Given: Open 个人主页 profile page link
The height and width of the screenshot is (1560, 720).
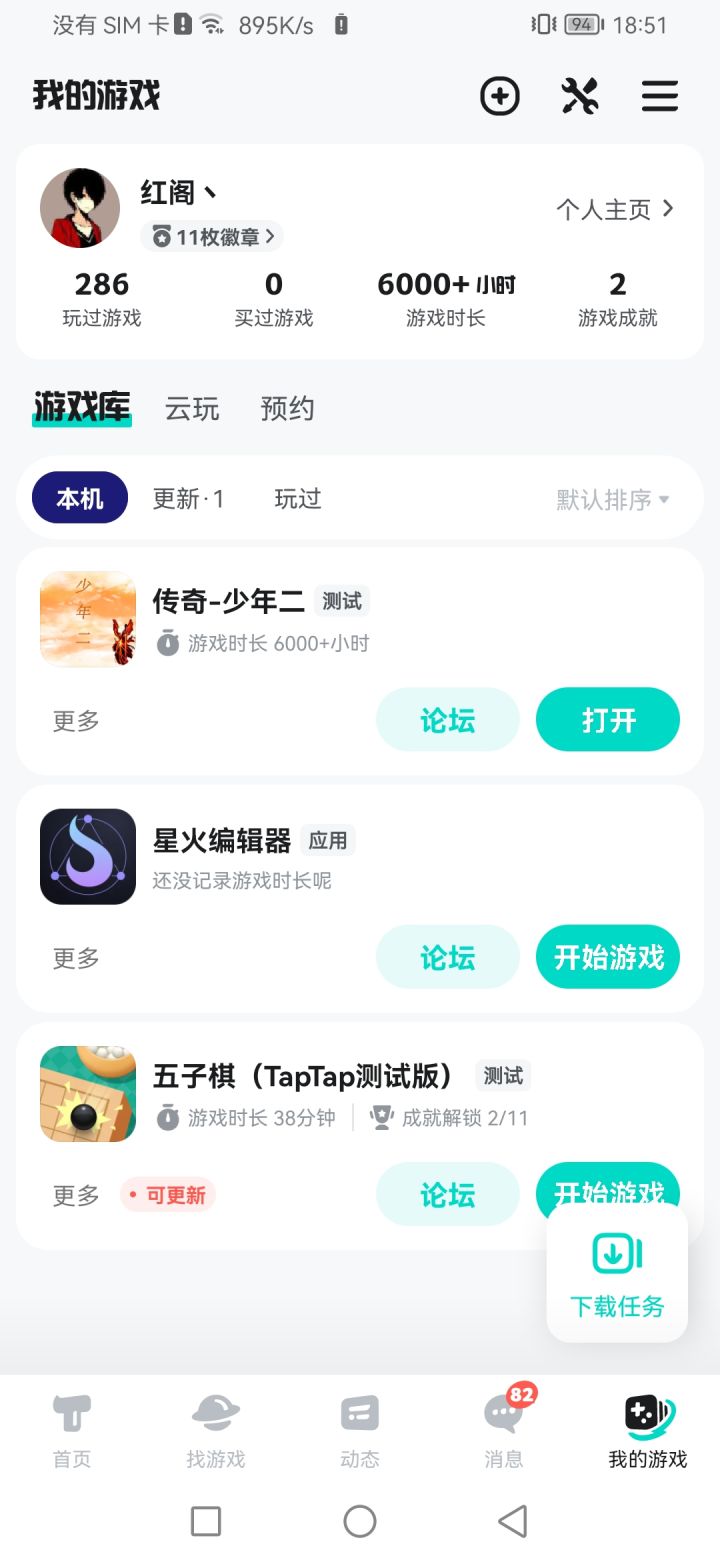Looking at the screenshot, I should [x=614, y=209].
